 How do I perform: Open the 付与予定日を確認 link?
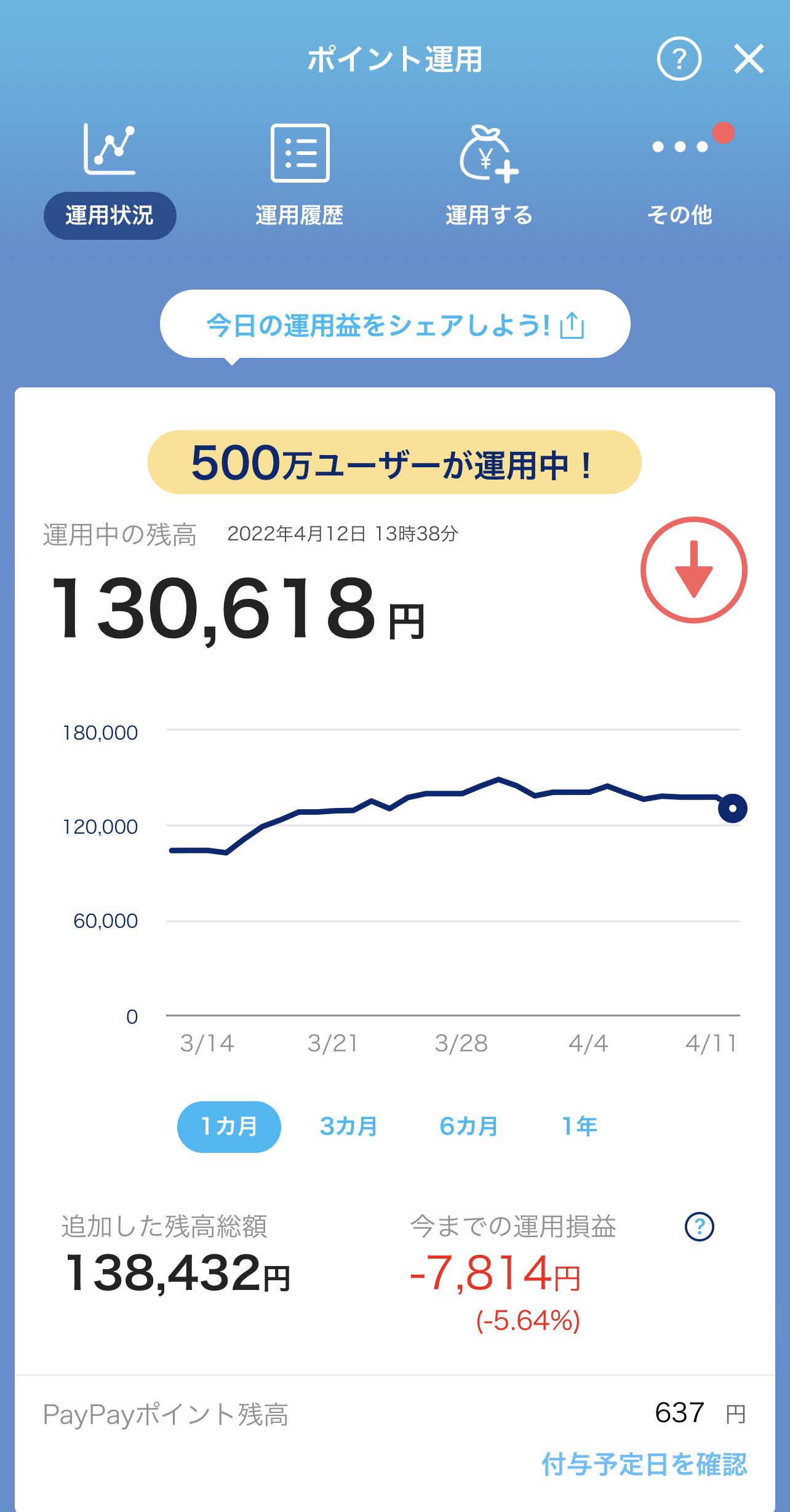[x=644, y=1464]
